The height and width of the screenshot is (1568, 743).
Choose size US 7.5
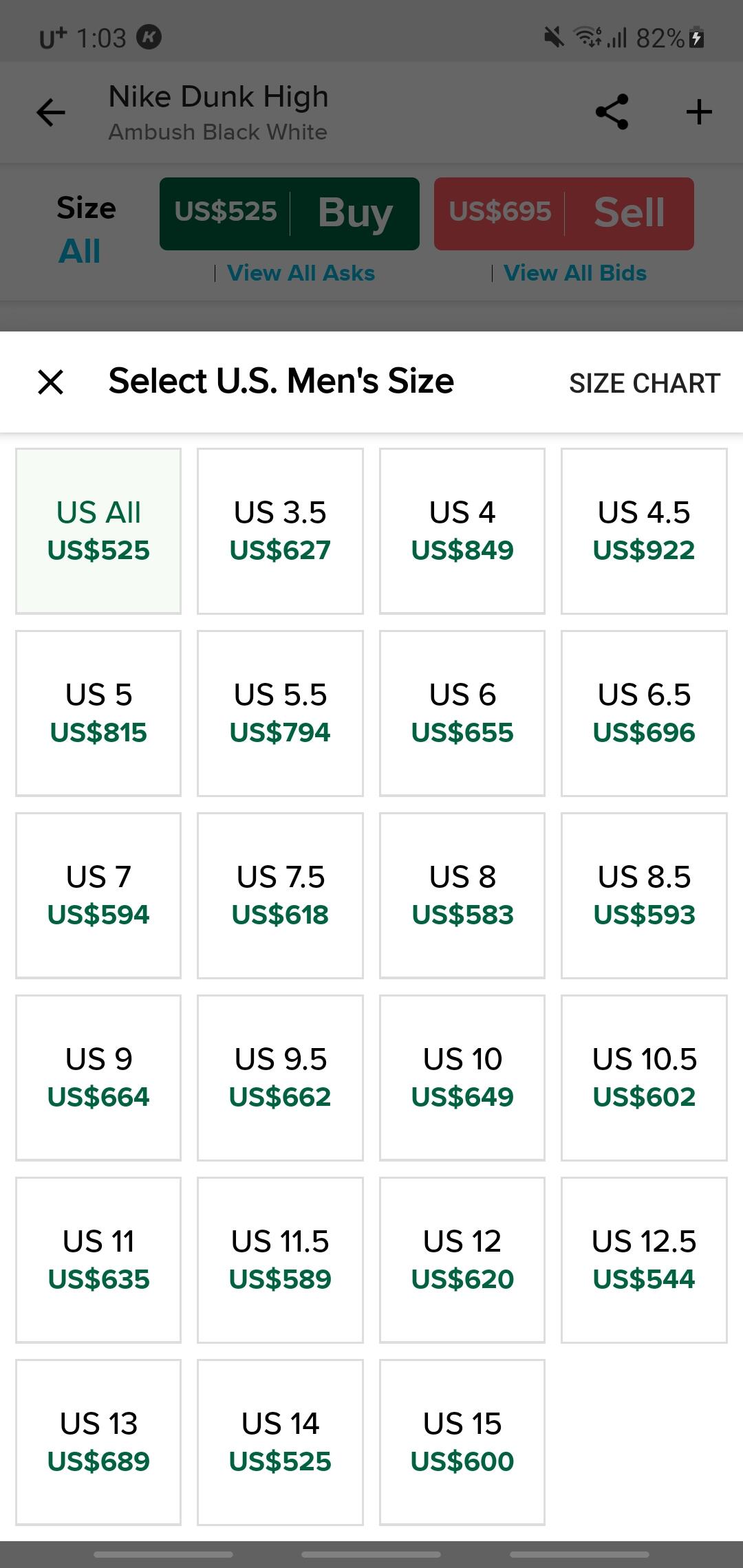280,895
